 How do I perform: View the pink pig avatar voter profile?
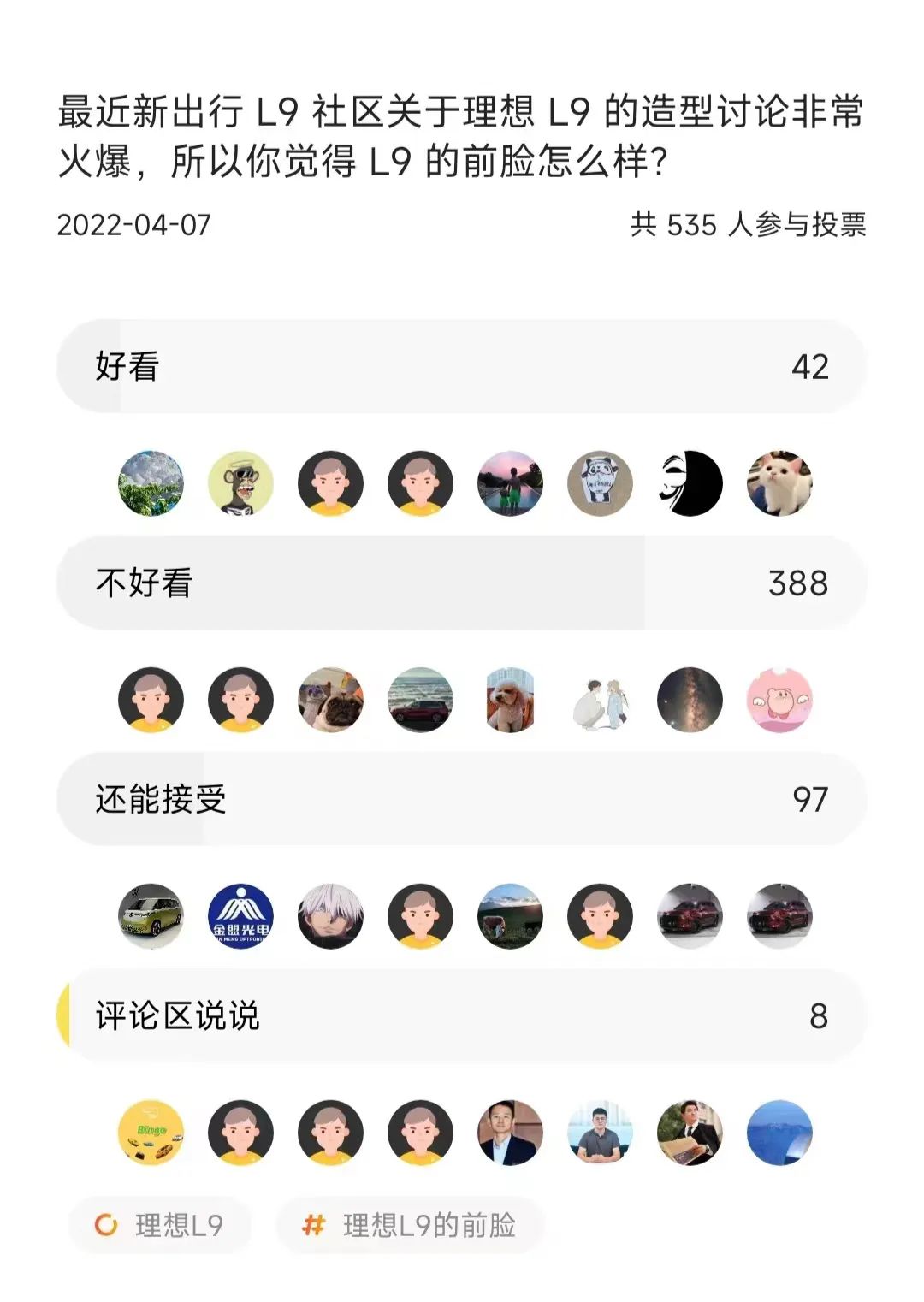pos(779,700)
